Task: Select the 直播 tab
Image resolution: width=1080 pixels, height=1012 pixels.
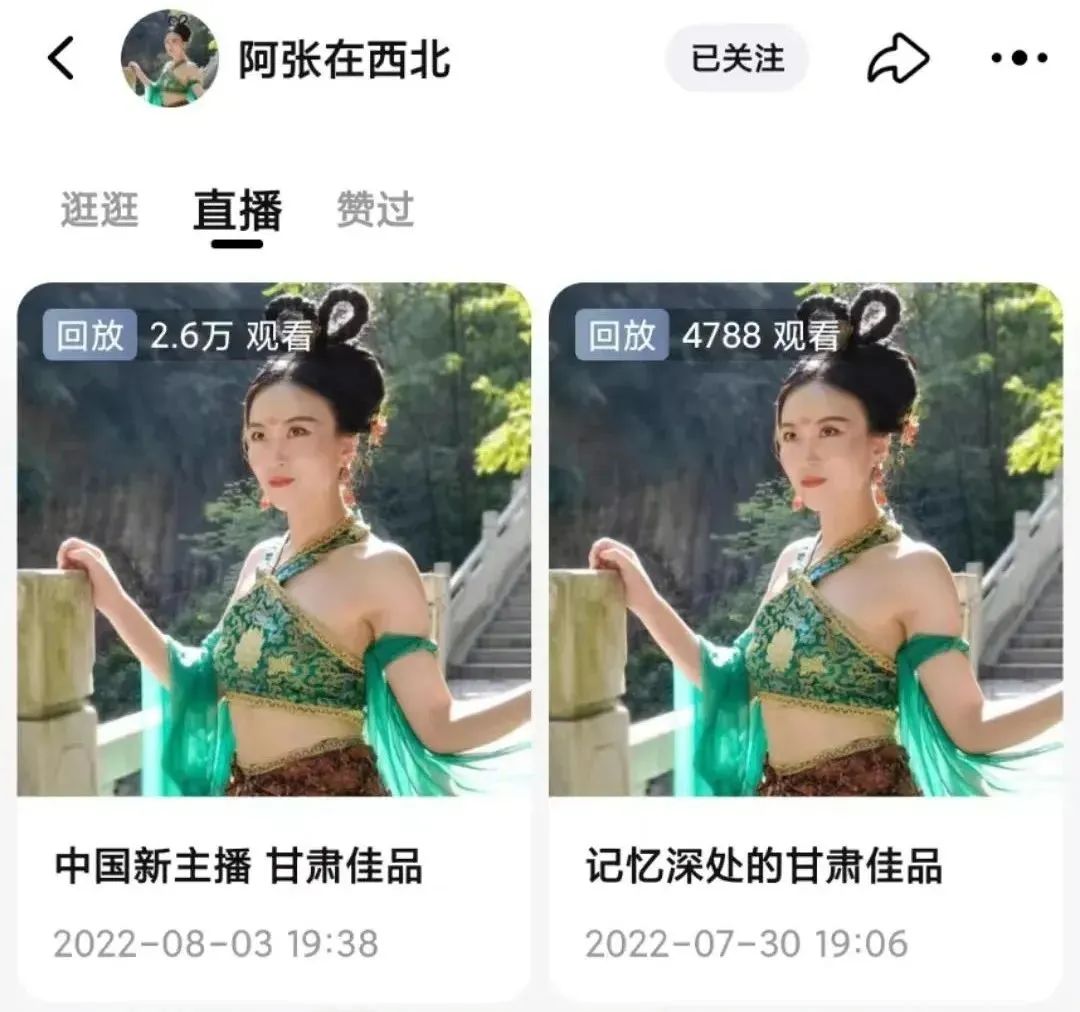Action: click(238, 211)
